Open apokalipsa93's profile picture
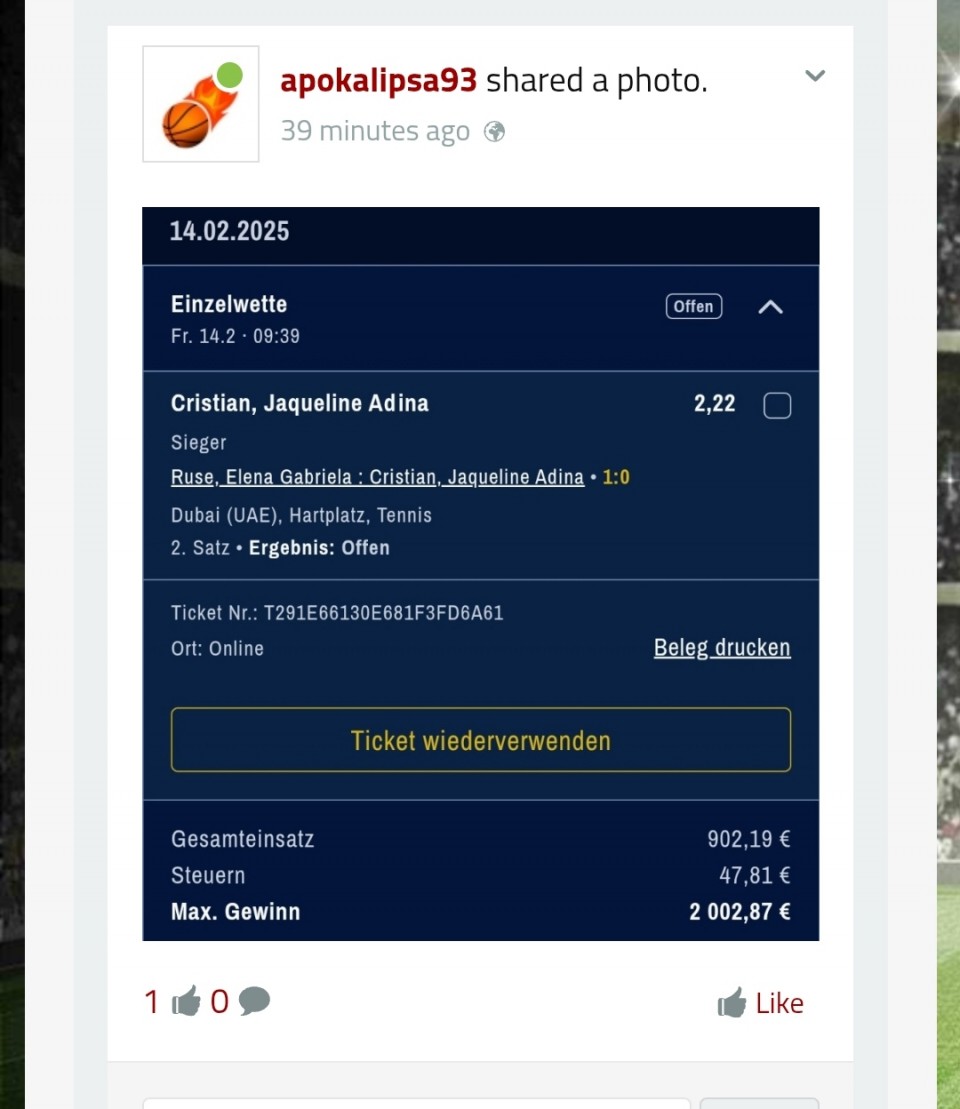The width and height of the screenshot is (960, 1109). click(x=200, y=104)
